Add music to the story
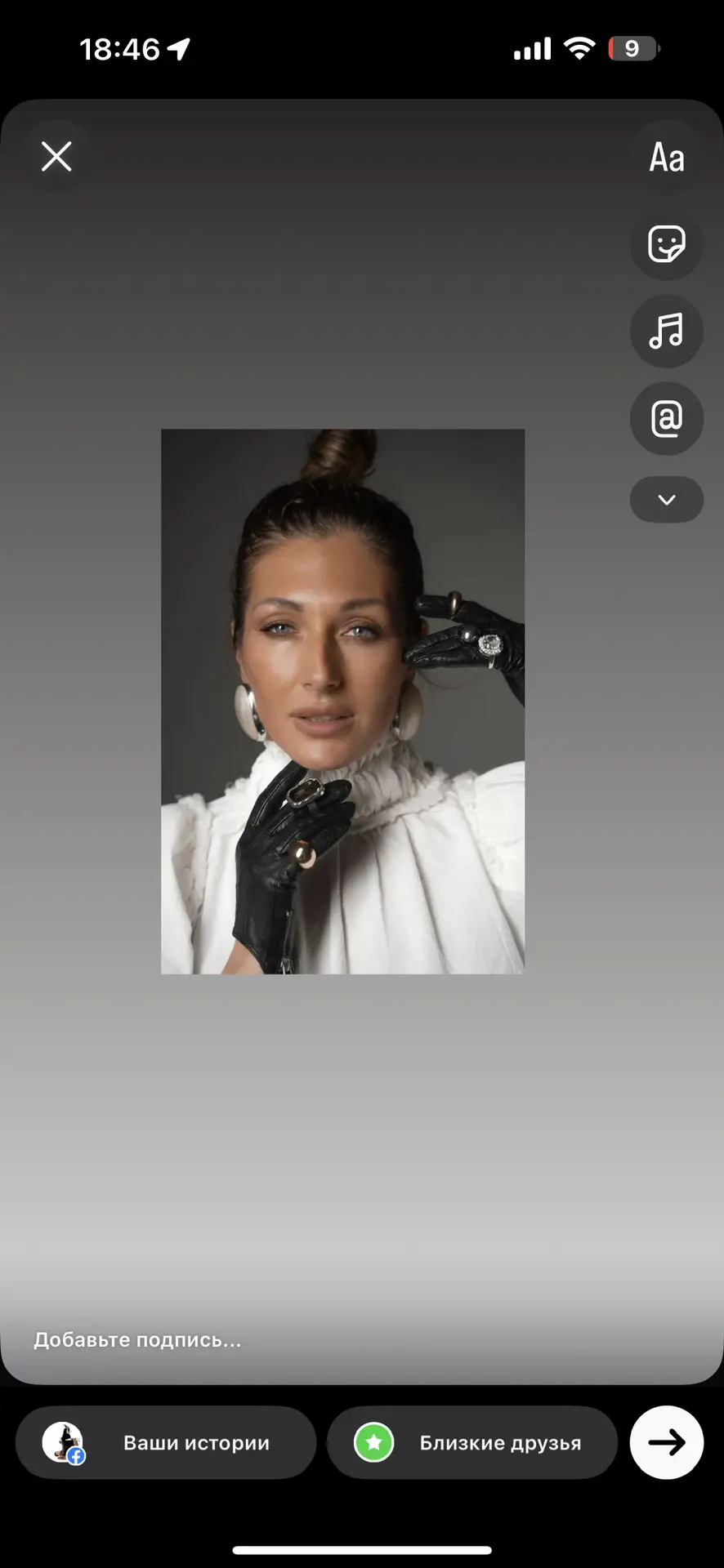Screen dimensions: 724x1568 [x=666, y=332]
